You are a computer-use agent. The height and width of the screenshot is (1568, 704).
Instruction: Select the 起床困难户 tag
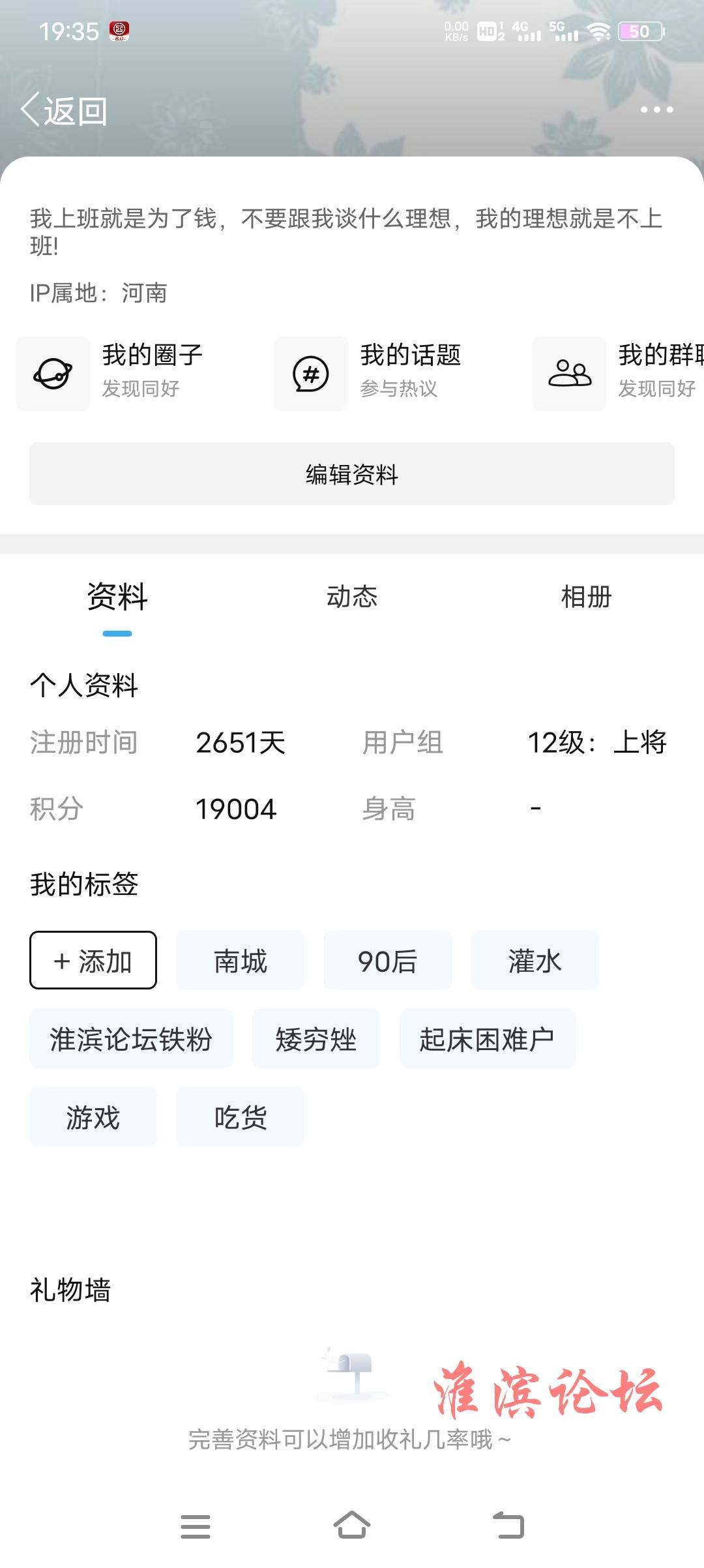[488, 1038]
